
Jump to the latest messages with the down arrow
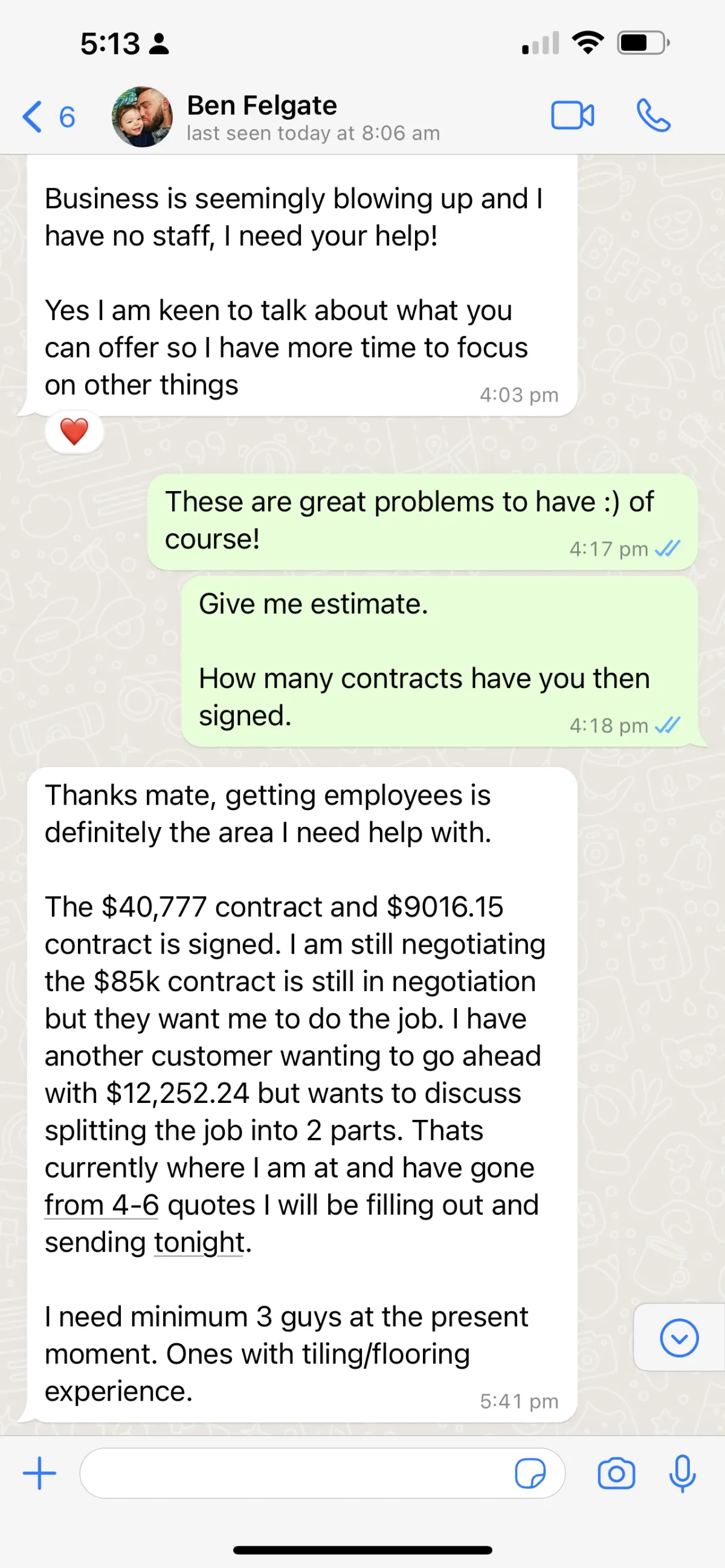tap(678, 1338)
